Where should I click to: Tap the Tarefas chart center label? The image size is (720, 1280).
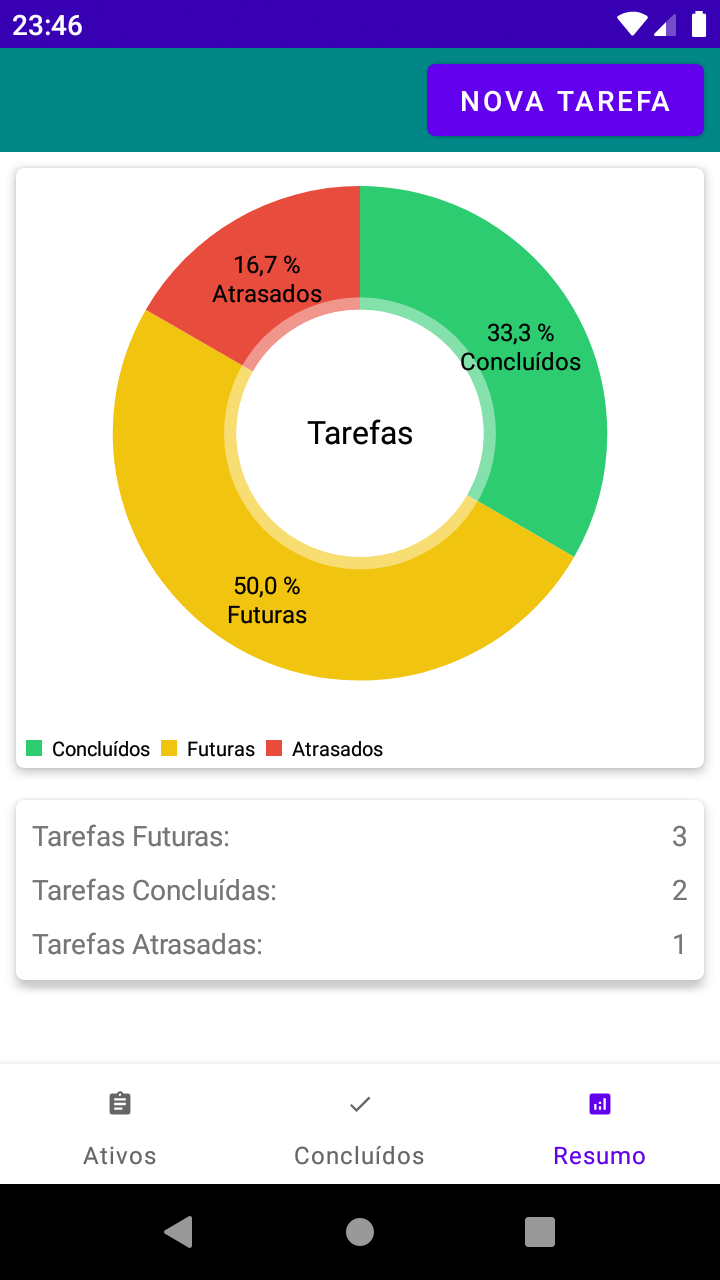[359, 432]
